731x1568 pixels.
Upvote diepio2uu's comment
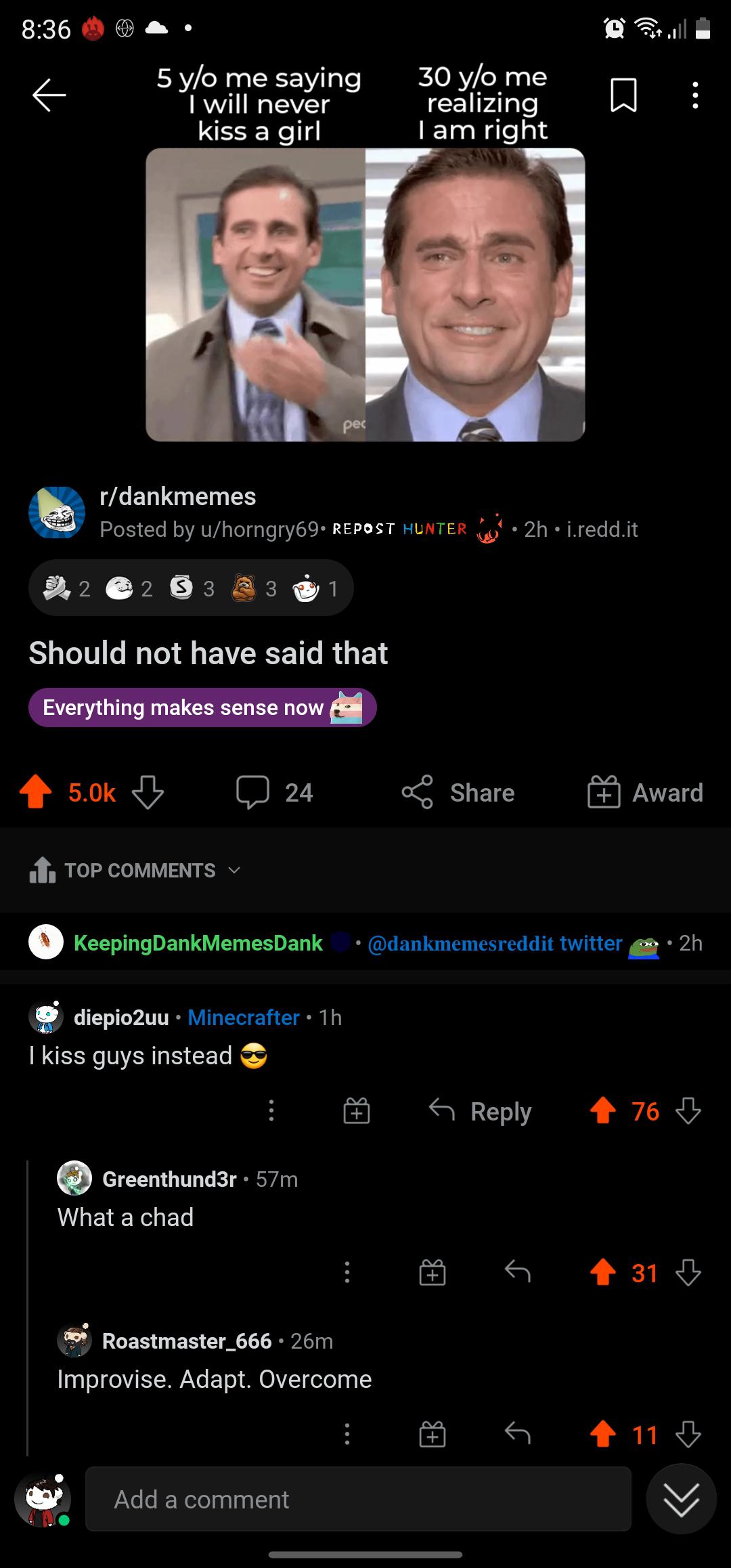pos(602,1111)
